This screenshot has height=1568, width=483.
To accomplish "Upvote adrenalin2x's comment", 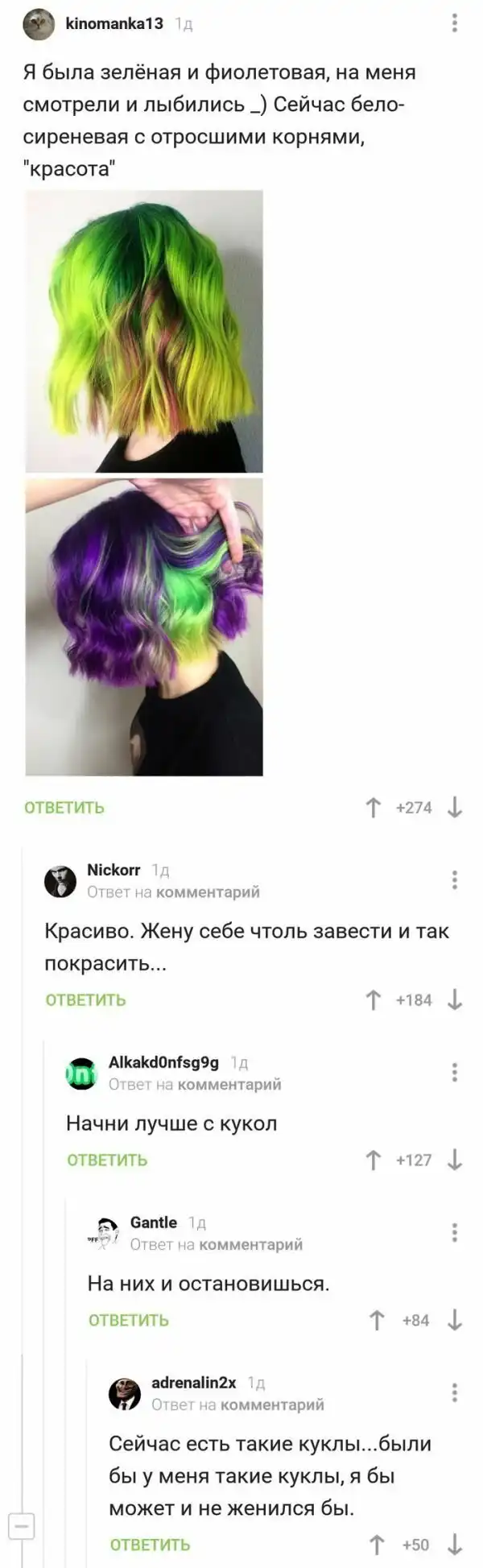I will [x=376, y=1545].
